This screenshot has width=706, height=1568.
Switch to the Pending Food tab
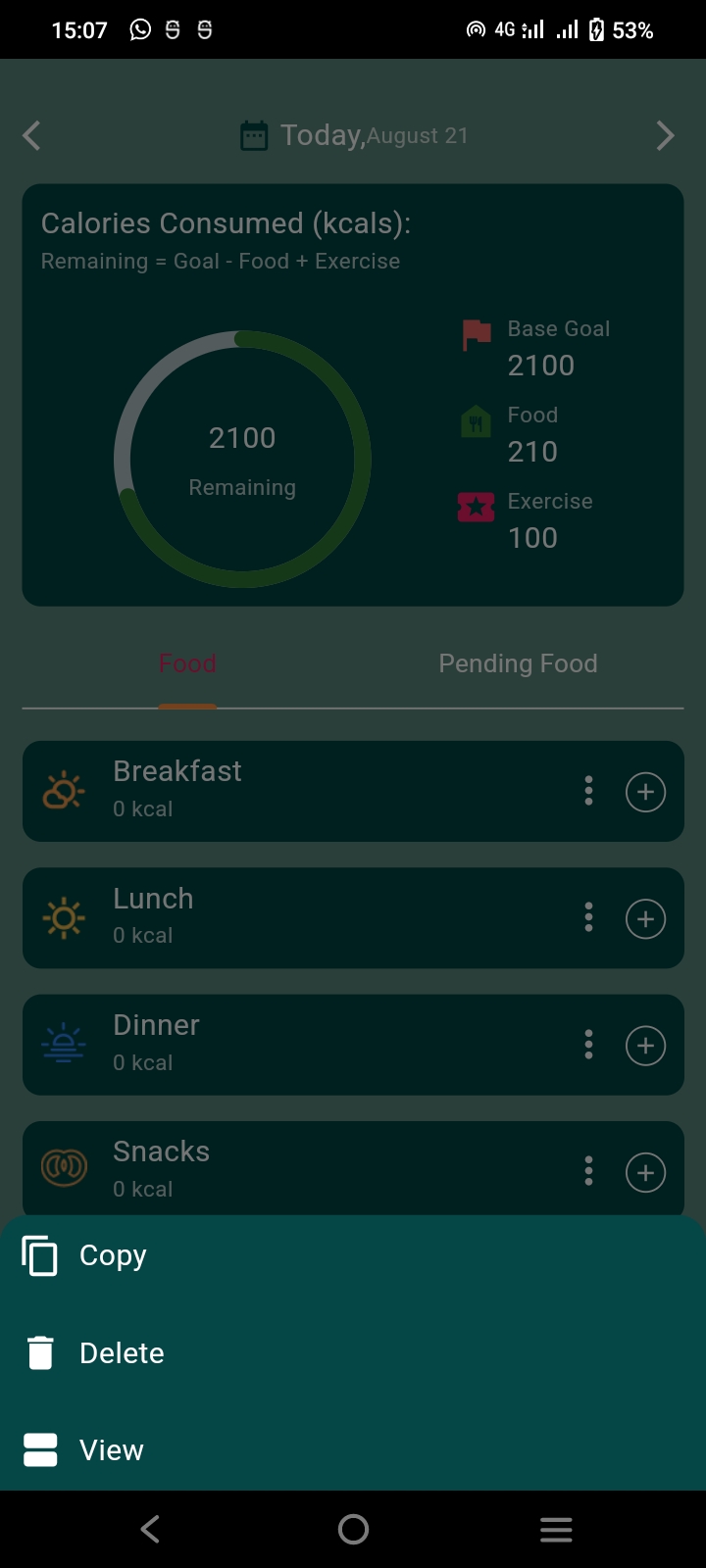518,663
